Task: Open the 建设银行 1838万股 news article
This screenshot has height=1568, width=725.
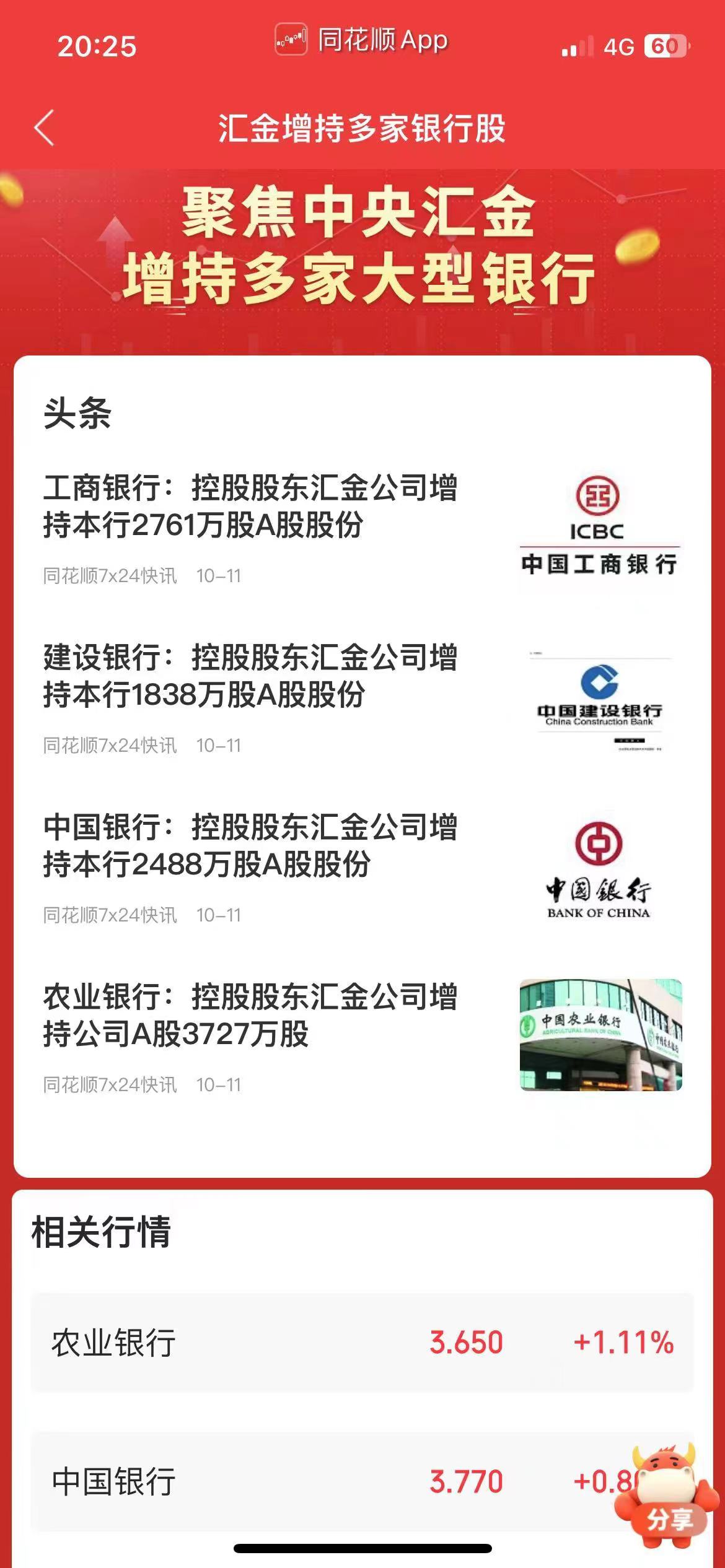Action: coord(250,676)
